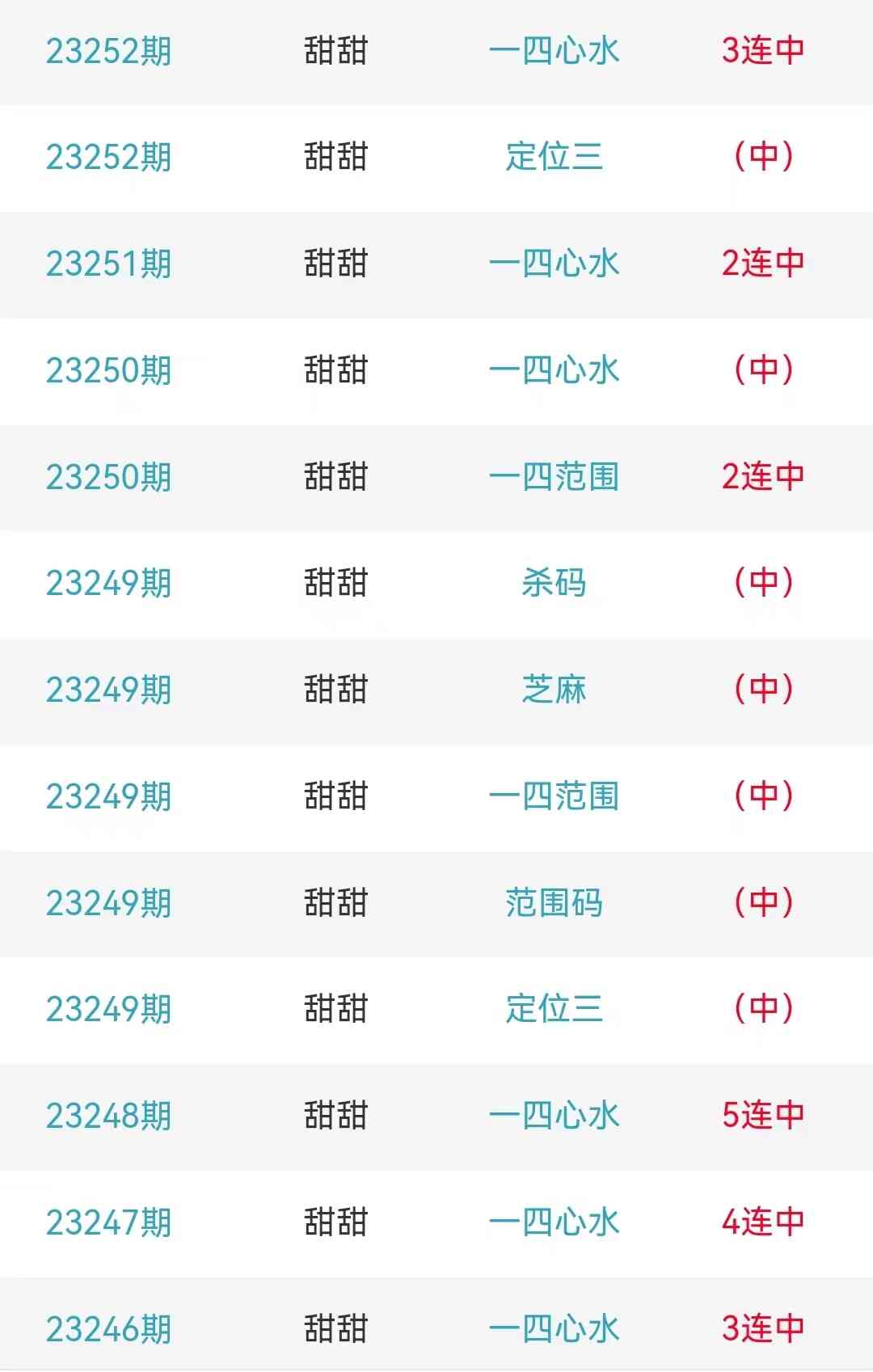The width and height of the screenshot is (873, 1372).
Task: Open the 23250期 一四心水 entry
Action: tap(554, 370)
